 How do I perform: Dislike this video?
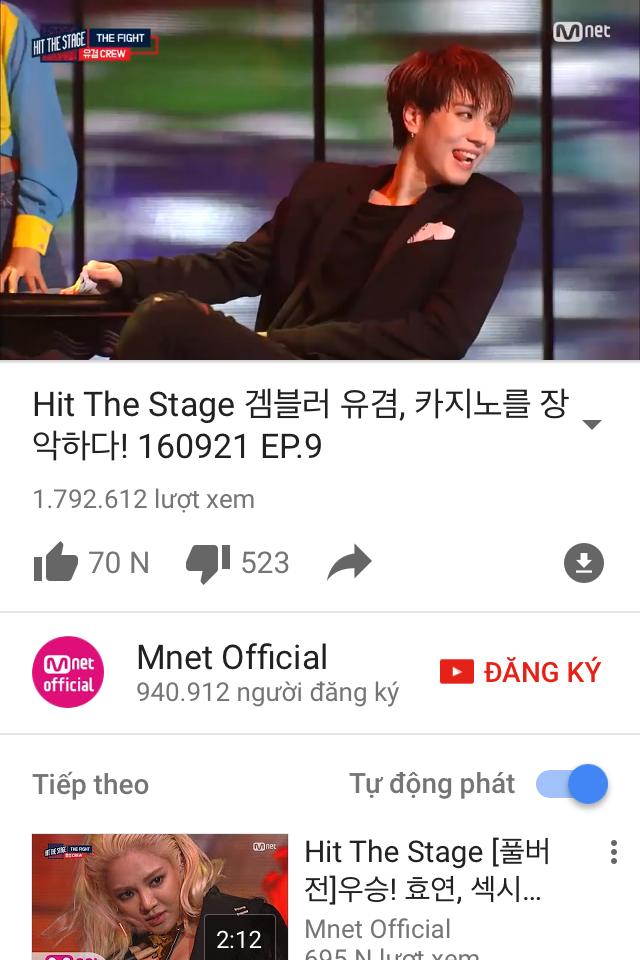pos(208,564)
